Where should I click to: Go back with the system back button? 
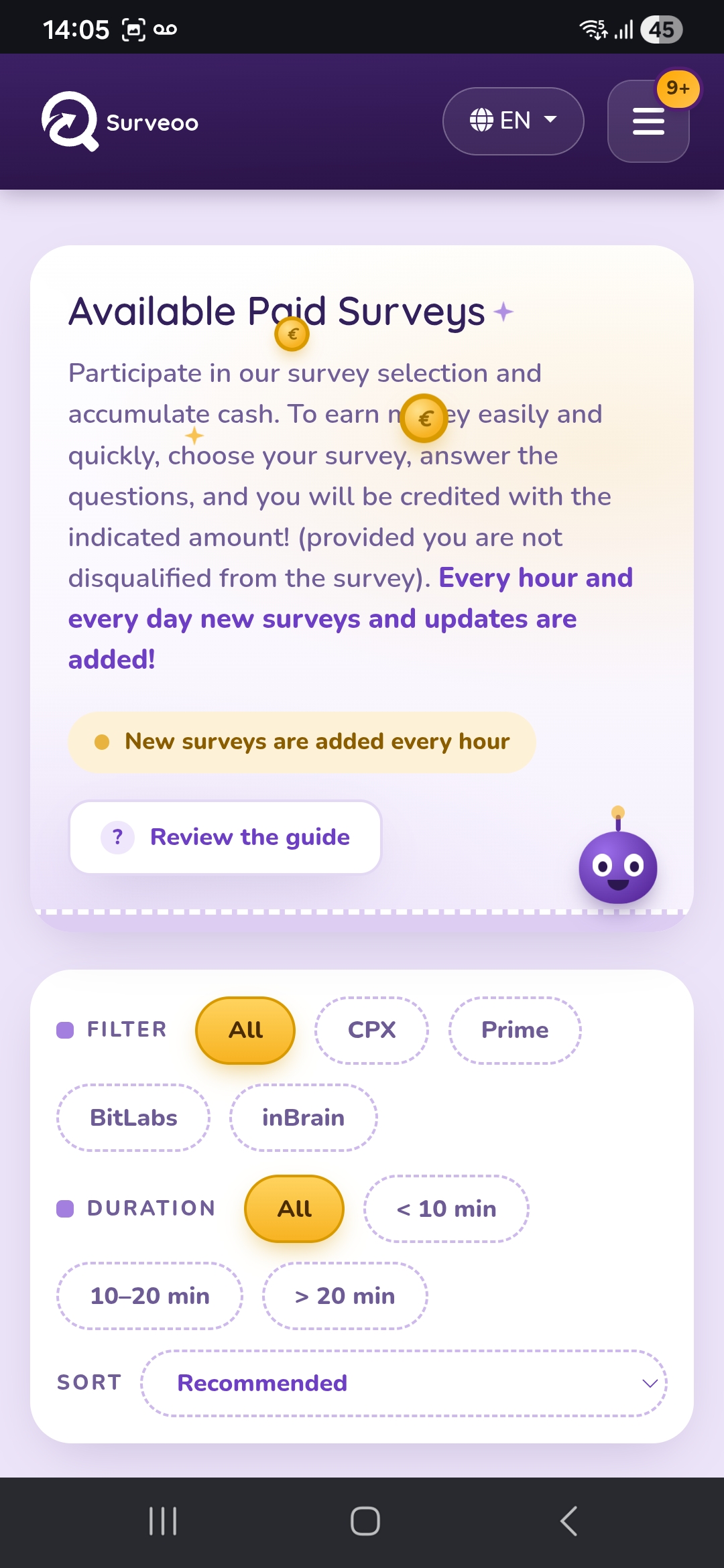(568, 1520)
